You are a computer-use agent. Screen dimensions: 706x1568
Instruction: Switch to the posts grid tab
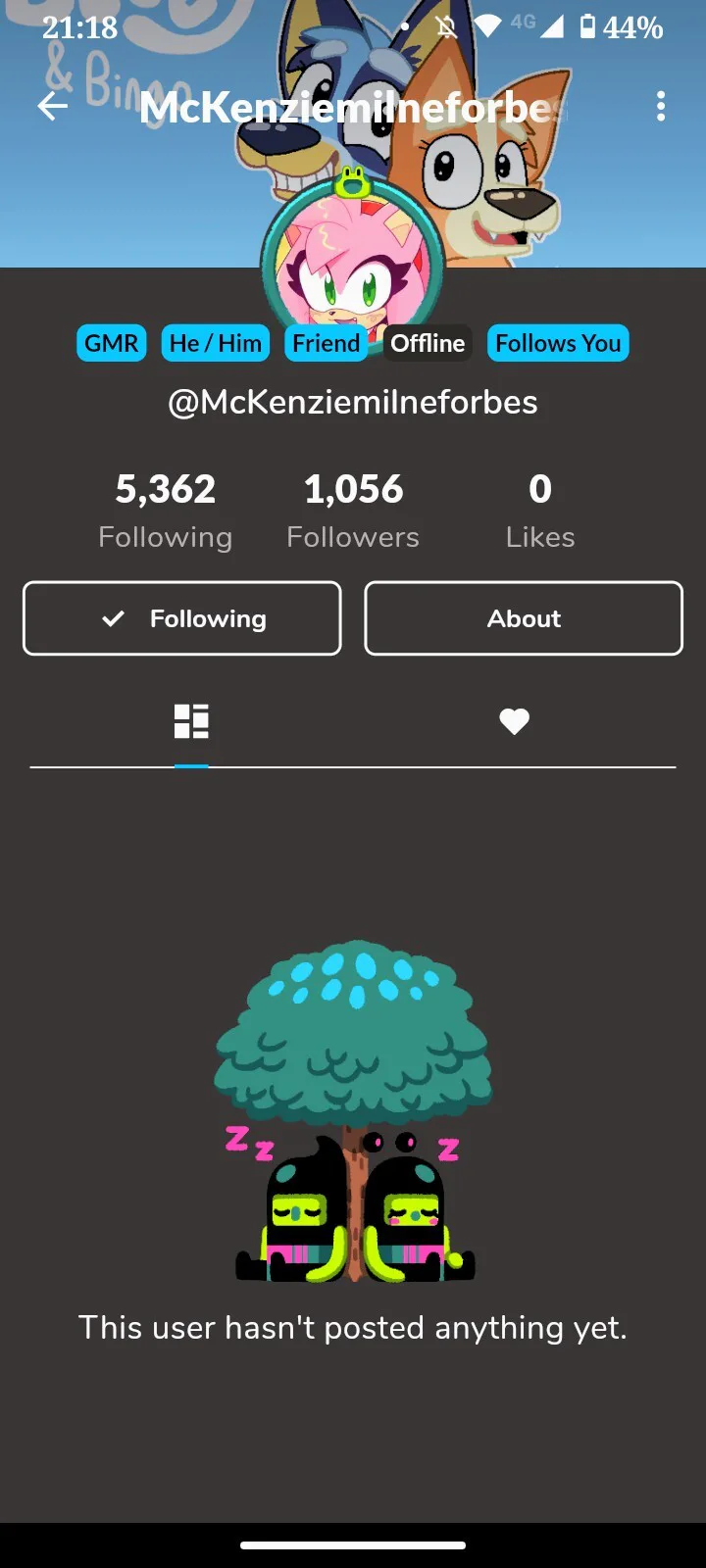point(191,721)
